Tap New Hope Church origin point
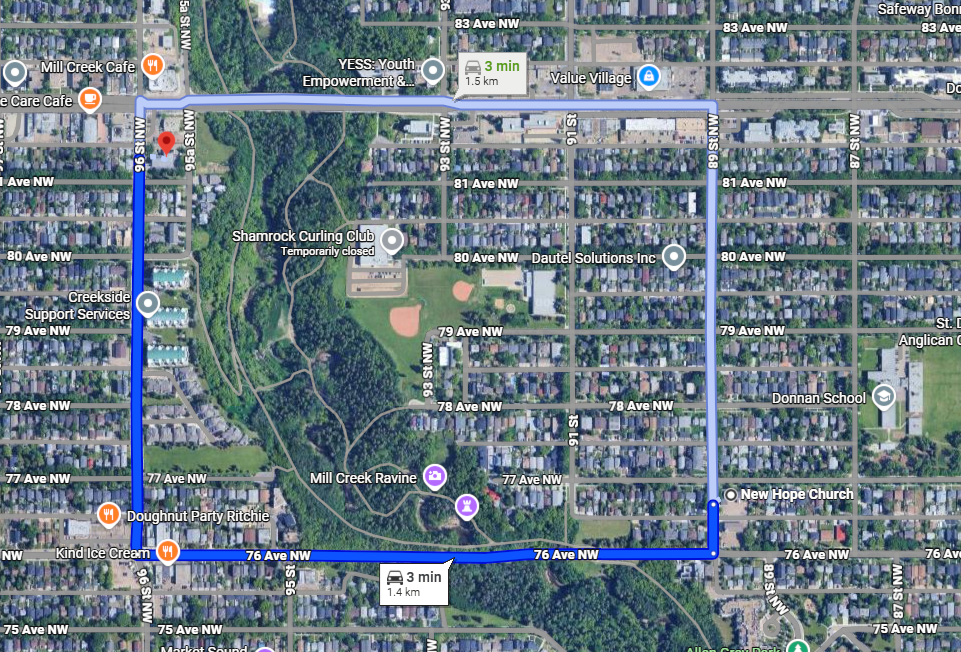Screen dimensions: 961x652 pos(731,494)
